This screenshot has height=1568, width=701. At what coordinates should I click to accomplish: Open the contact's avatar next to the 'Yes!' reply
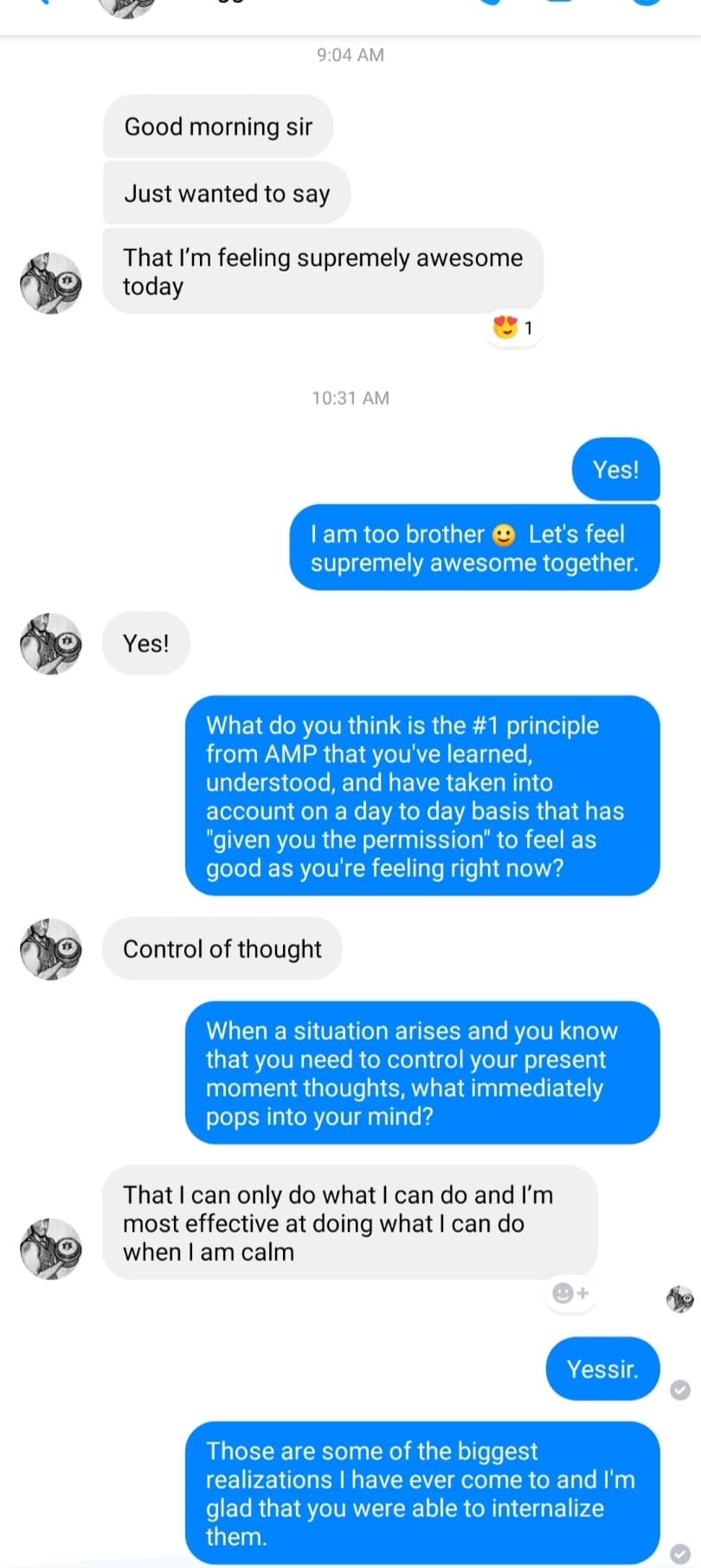pyautogui.click(x=51, y=643)
